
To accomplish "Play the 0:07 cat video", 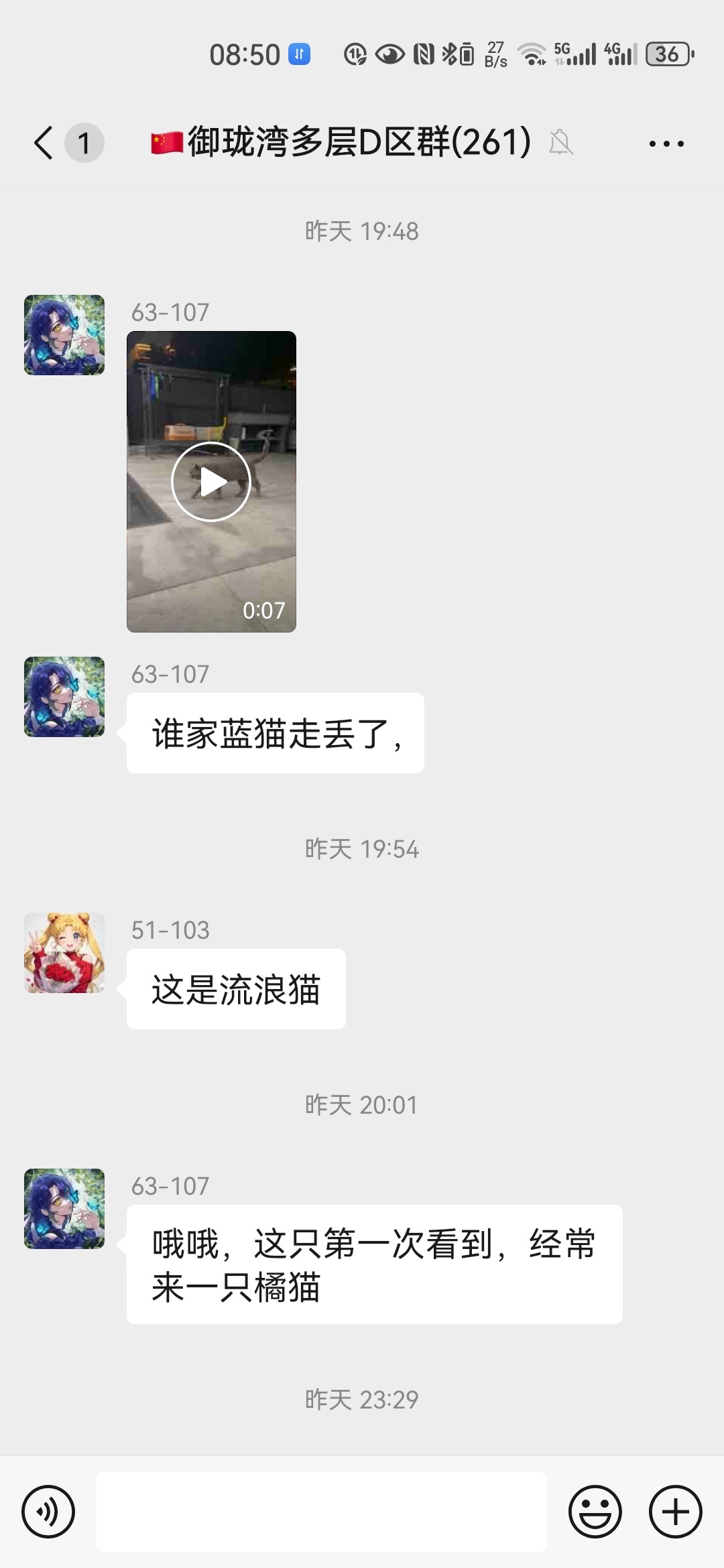I will click(211, 481).
